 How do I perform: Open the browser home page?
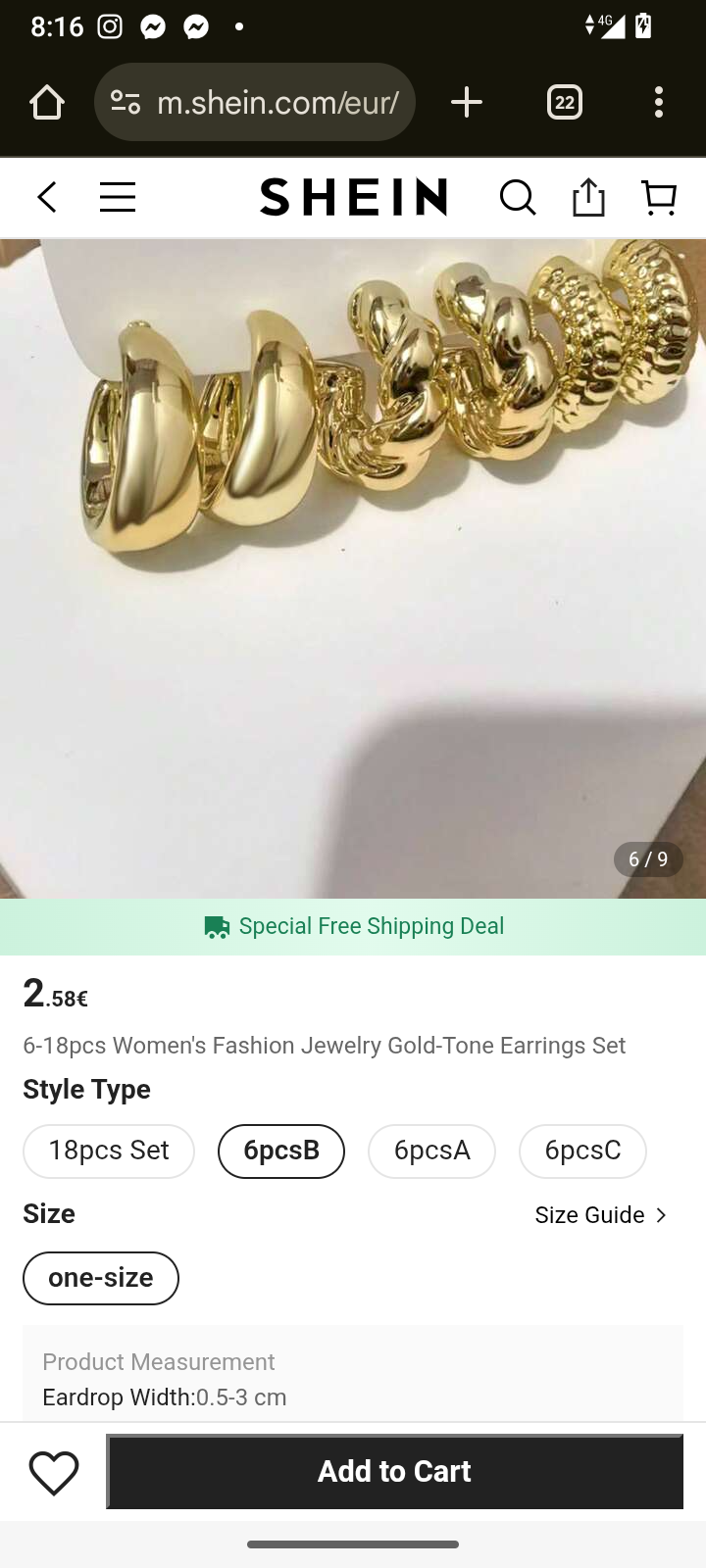tap(47, 102)
